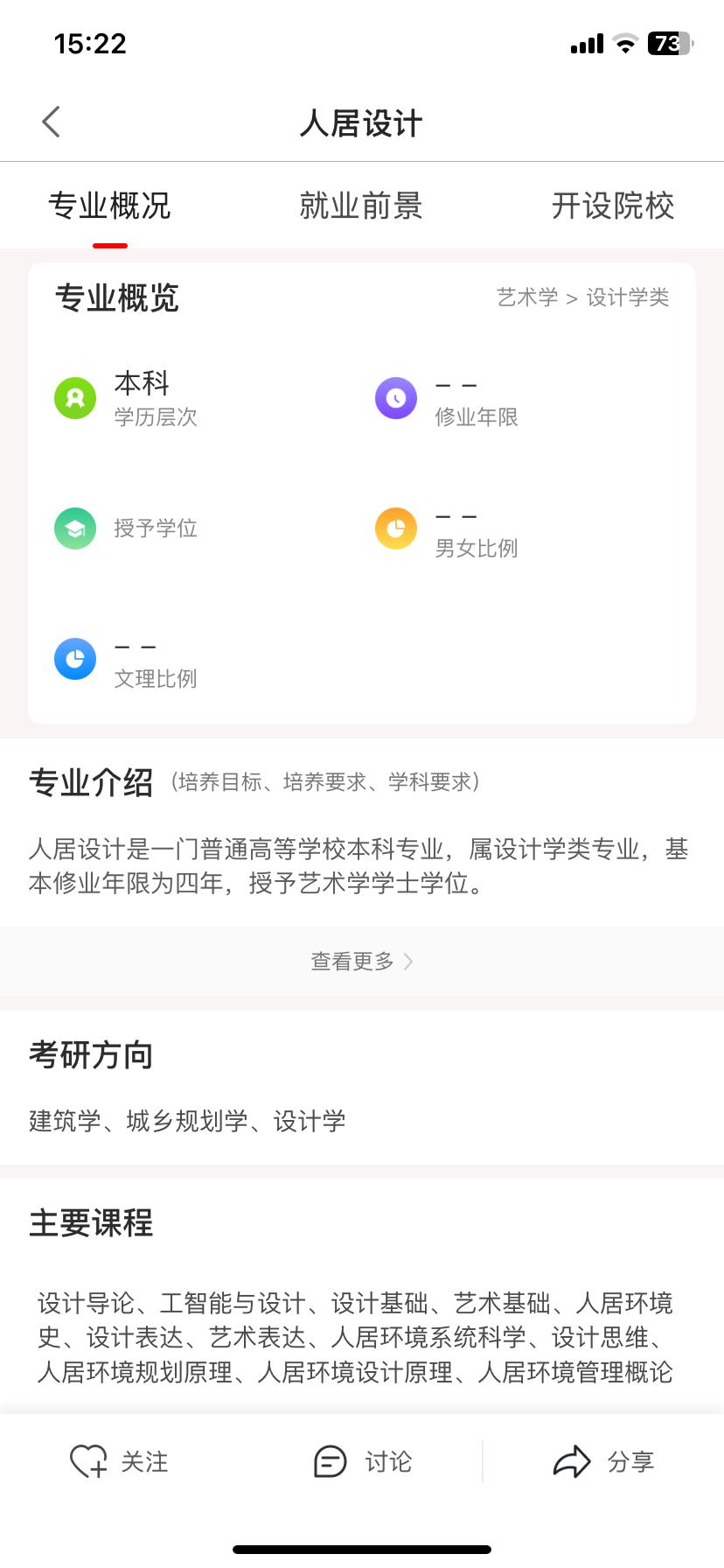The image size is (724, 1568).
Task: Share this major via 分享
Action: 604,1461
